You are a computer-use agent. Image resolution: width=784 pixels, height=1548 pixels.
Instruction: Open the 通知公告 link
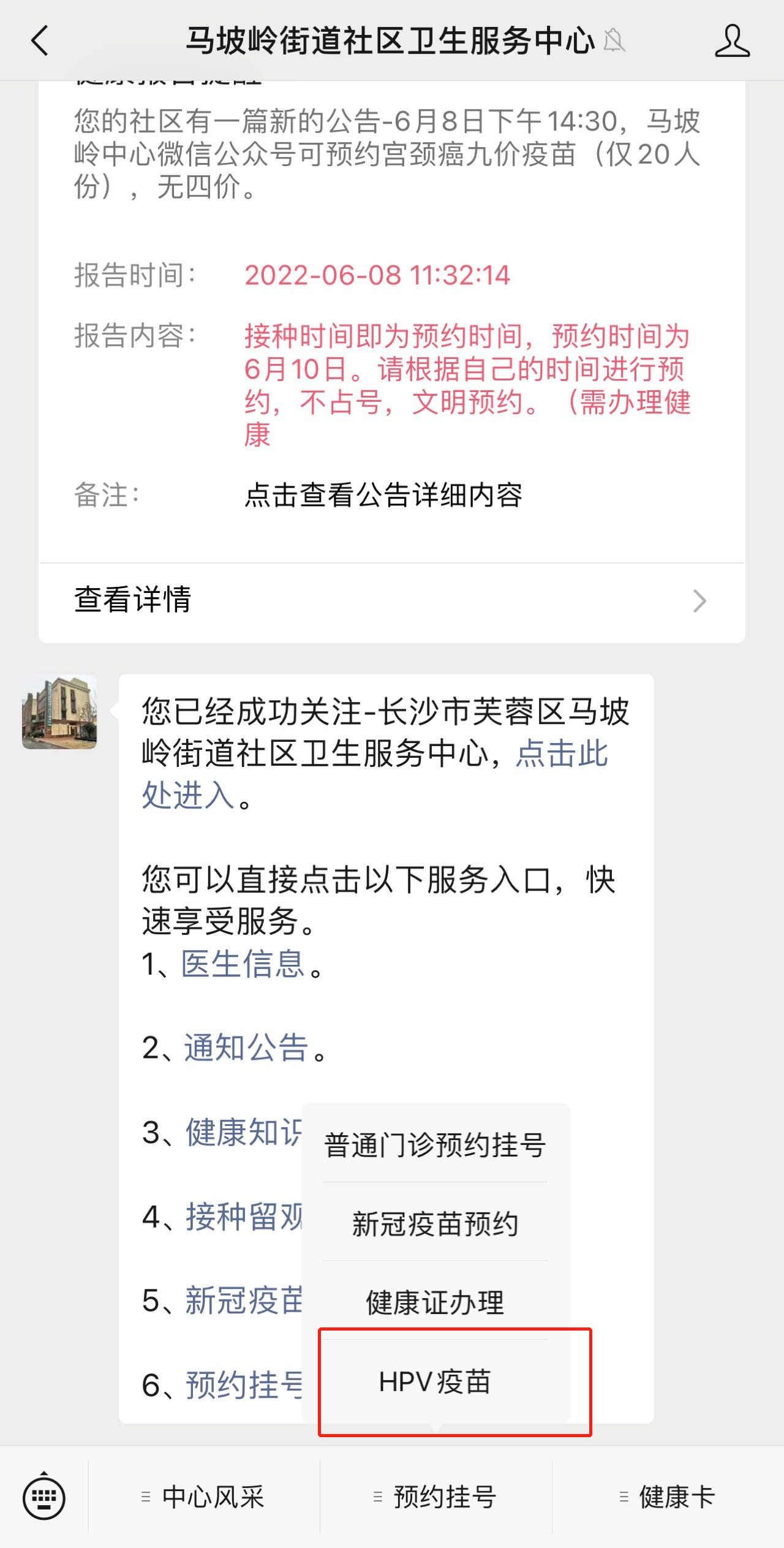(246, 1048)
